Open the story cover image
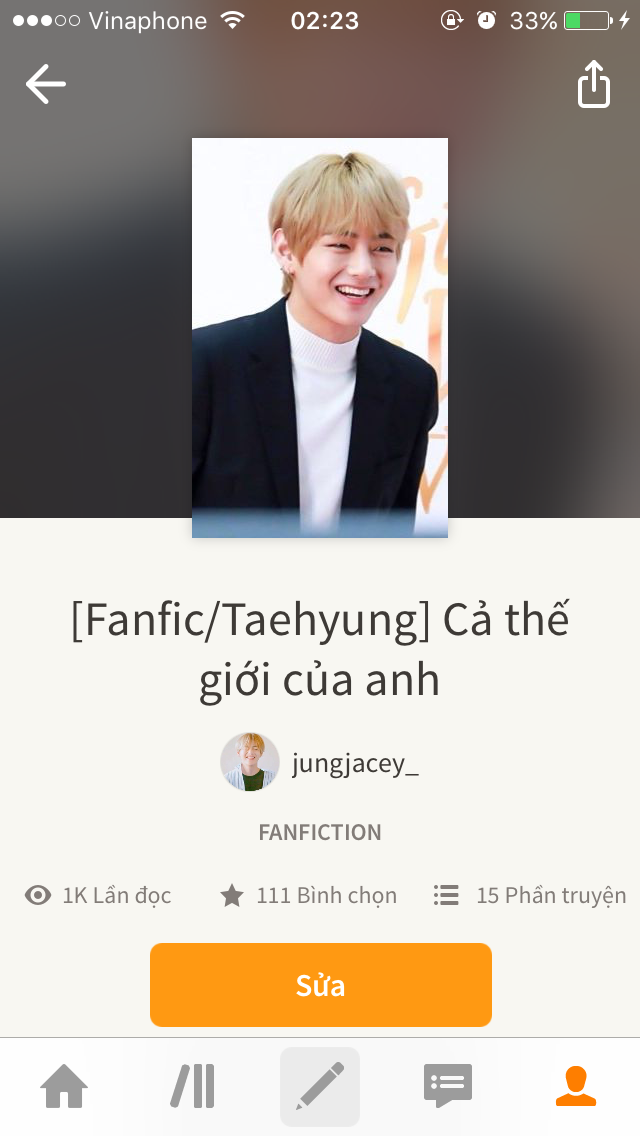640x1136 pixels. (x=320, y=337)
